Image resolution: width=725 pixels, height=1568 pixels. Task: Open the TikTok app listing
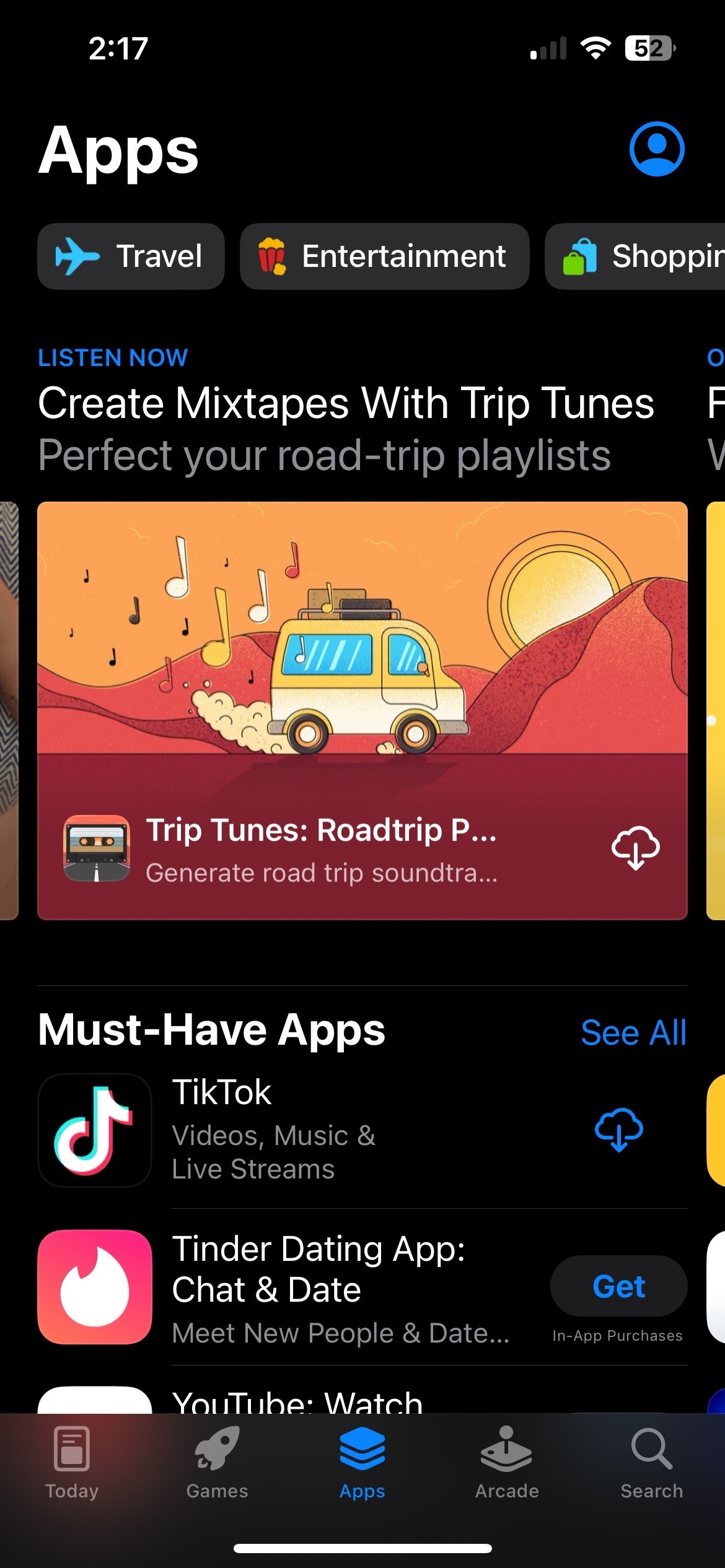coord(273,1130)
